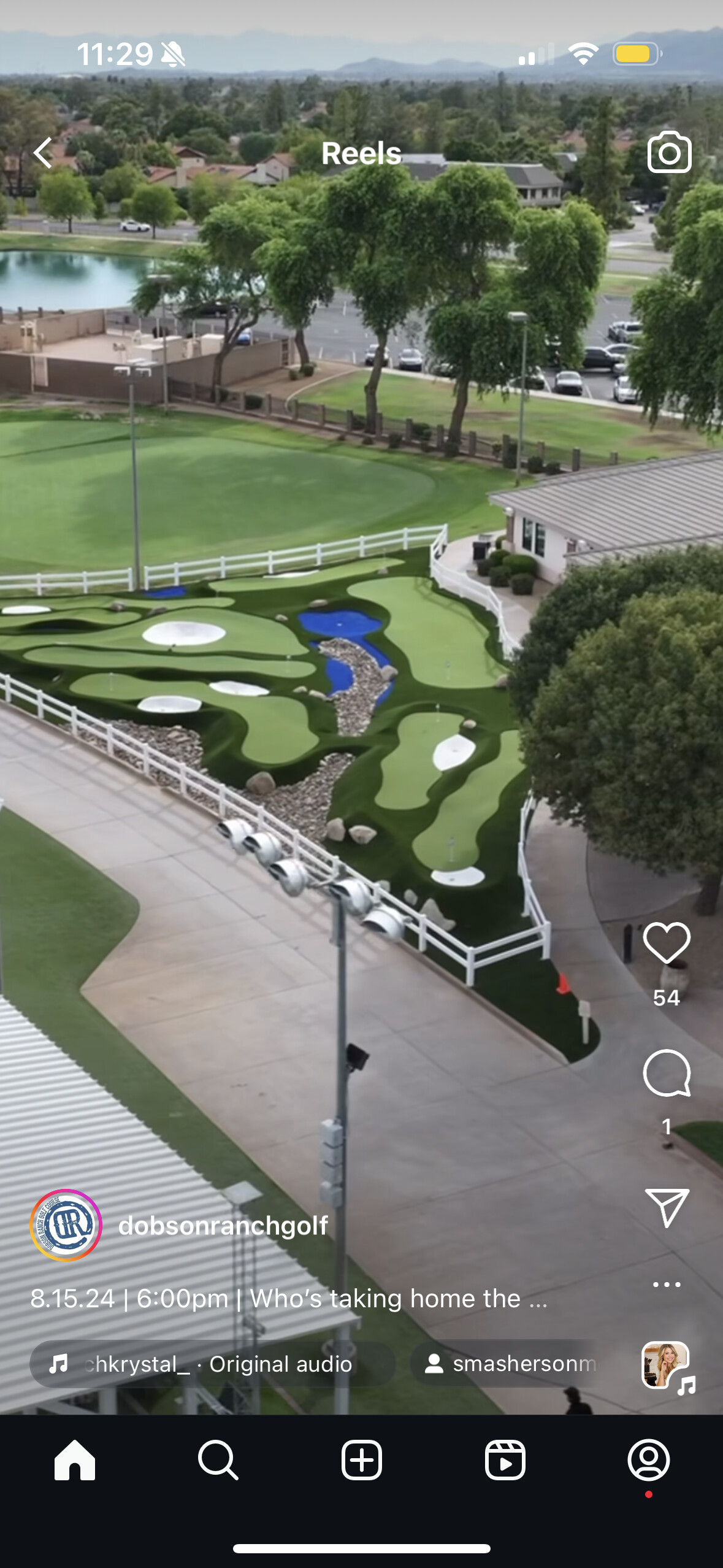View the dobsonranchgolf username profile

point(223,1225)
